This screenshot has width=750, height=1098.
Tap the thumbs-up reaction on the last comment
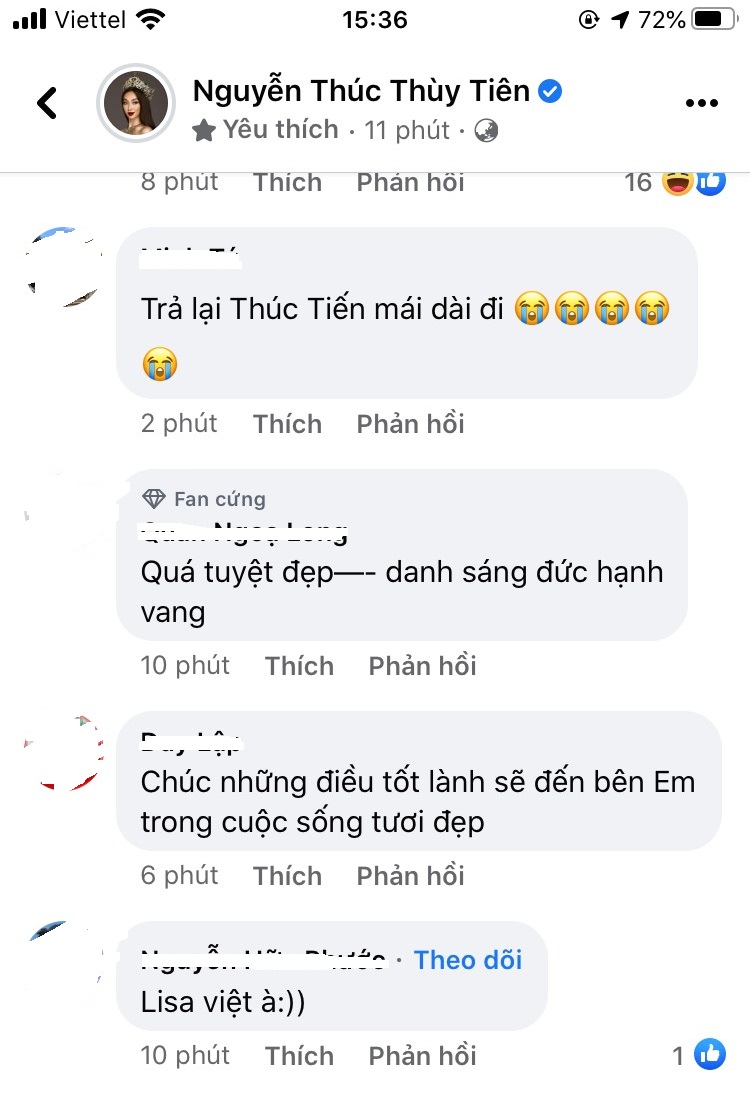coord(711,1054)
